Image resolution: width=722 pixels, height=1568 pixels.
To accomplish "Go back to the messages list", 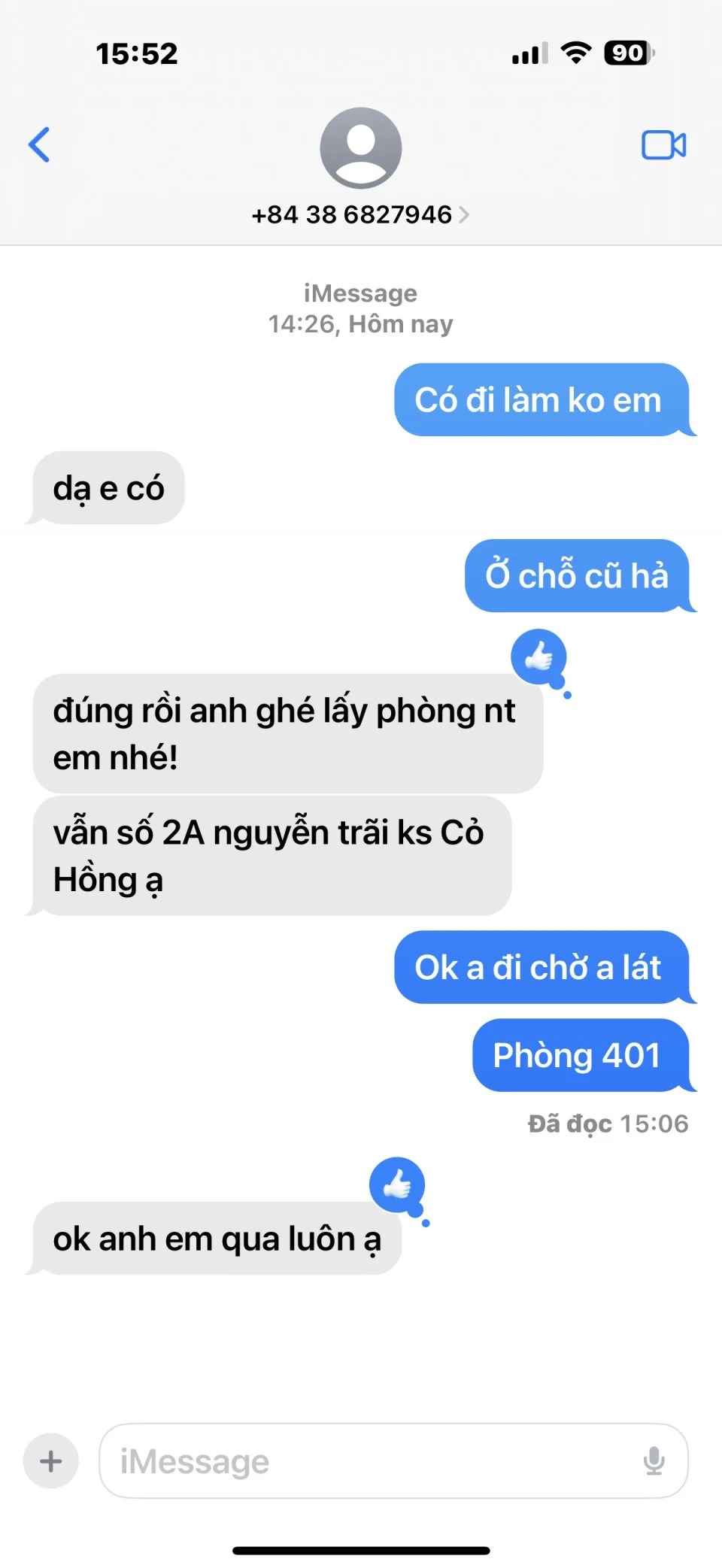I will (39, 144).
